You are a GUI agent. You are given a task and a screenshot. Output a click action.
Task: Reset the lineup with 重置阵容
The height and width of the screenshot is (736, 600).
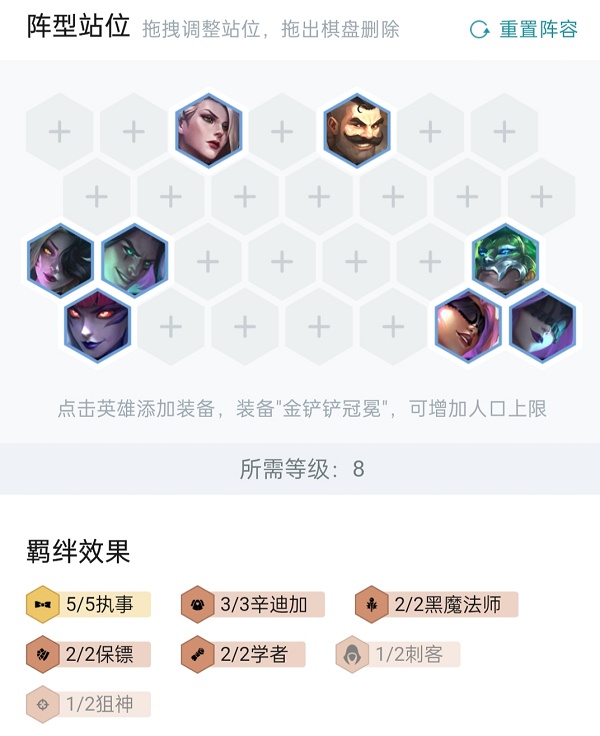point(524,29)
